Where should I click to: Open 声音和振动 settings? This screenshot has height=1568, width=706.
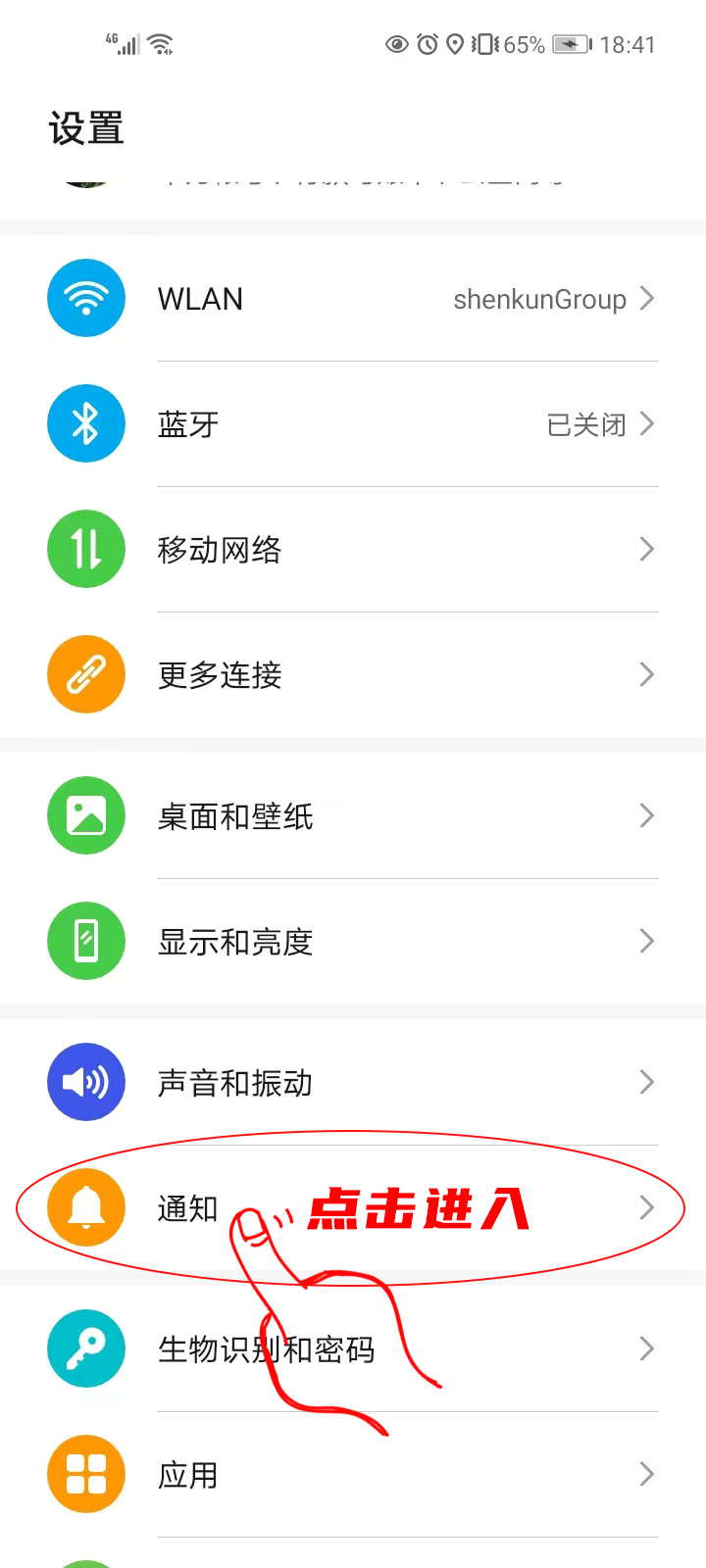click(353, 1083)
